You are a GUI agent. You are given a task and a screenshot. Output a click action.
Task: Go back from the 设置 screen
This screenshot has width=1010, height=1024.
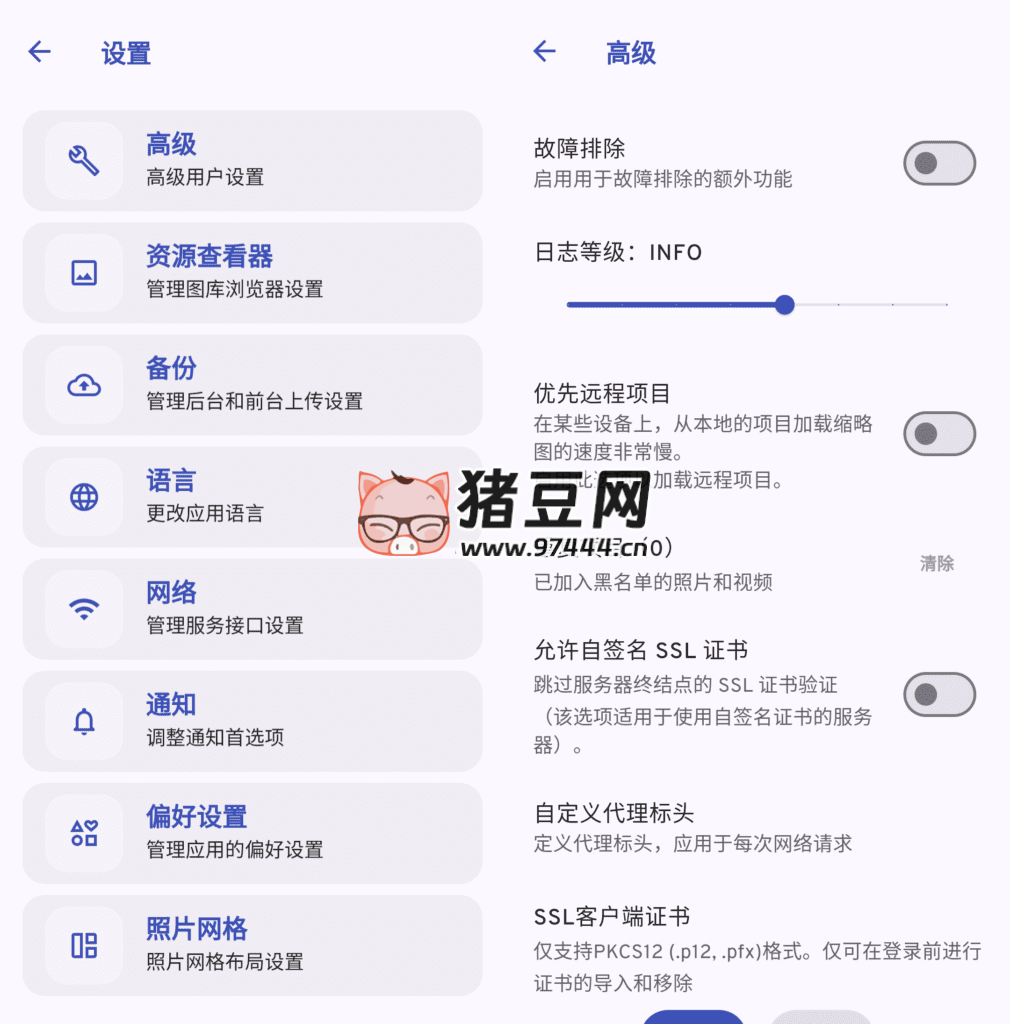point(39,52)
